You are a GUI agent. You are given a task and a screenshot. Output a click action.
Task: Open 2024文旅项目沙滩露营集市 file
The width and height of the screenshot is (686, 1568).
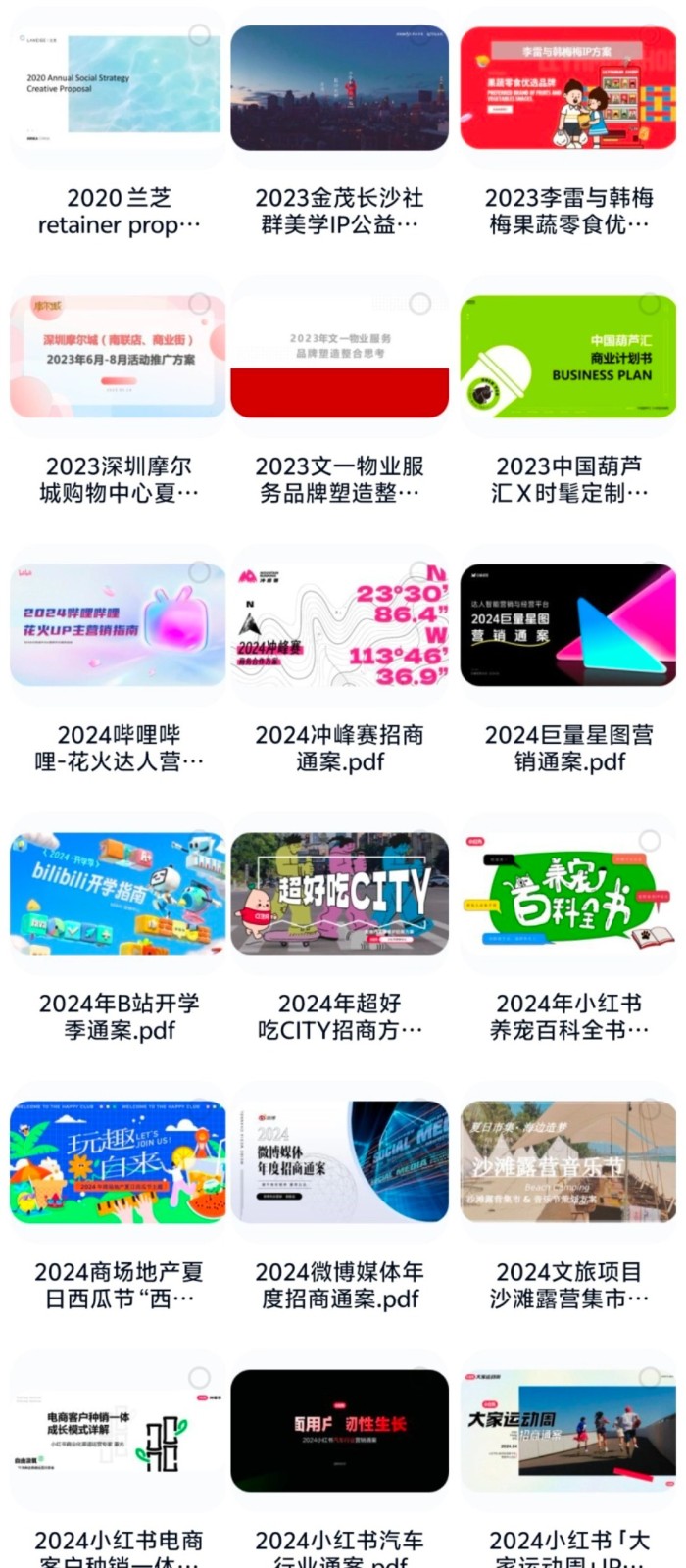click(x=568, y=1162)
